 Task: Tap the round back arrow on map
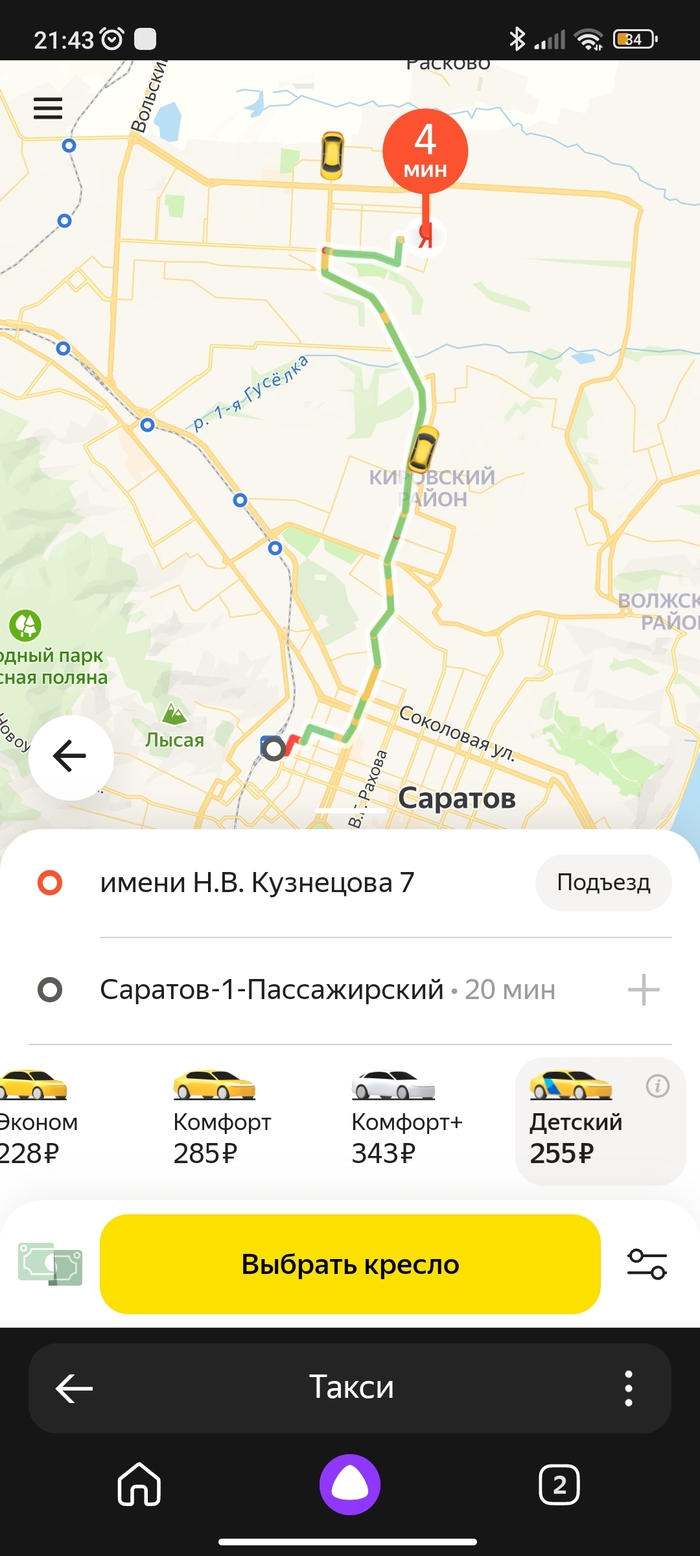pos(70,757)
